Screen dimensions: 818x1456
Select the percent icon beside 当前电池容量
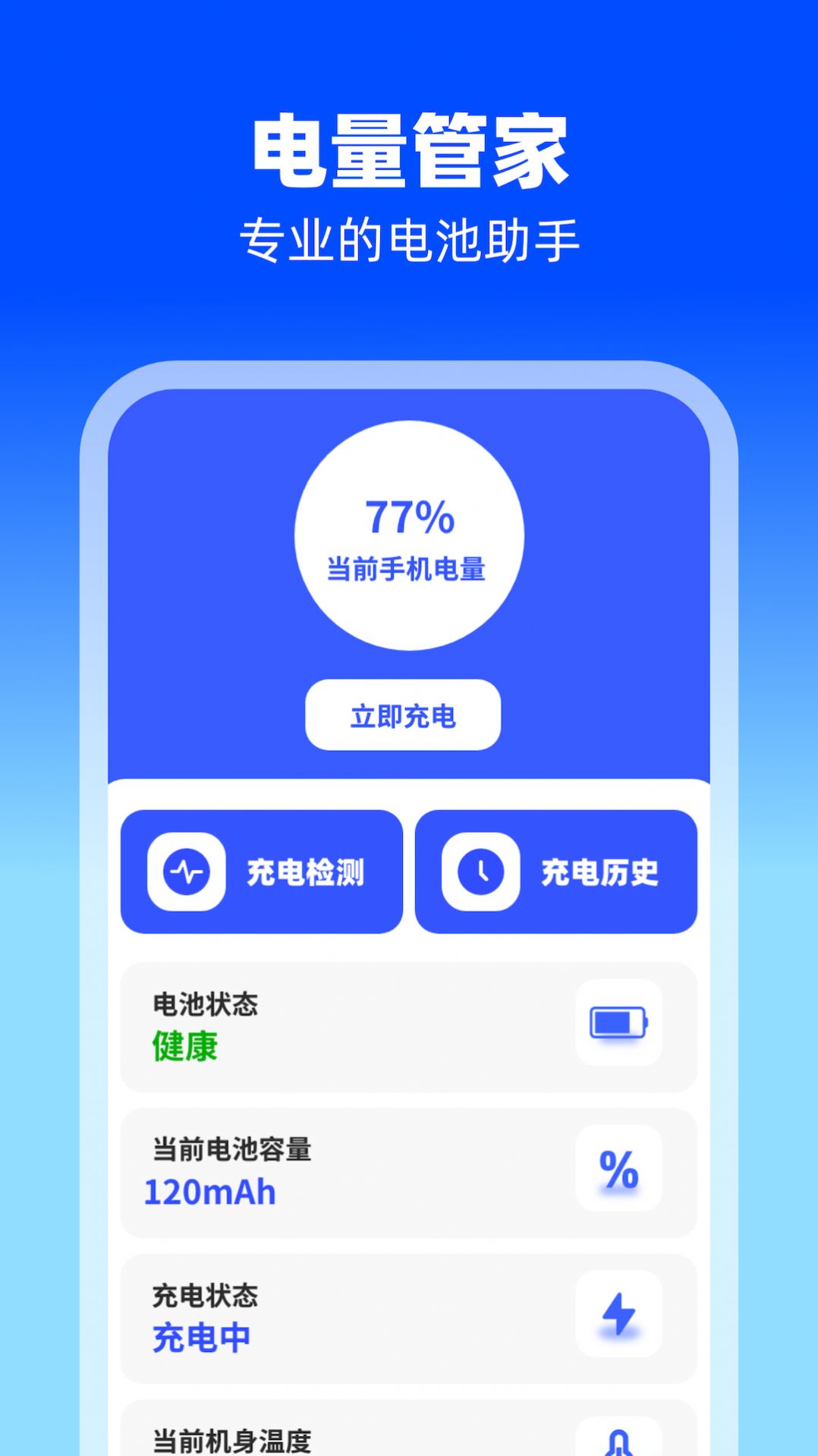tap(618, 1170)
